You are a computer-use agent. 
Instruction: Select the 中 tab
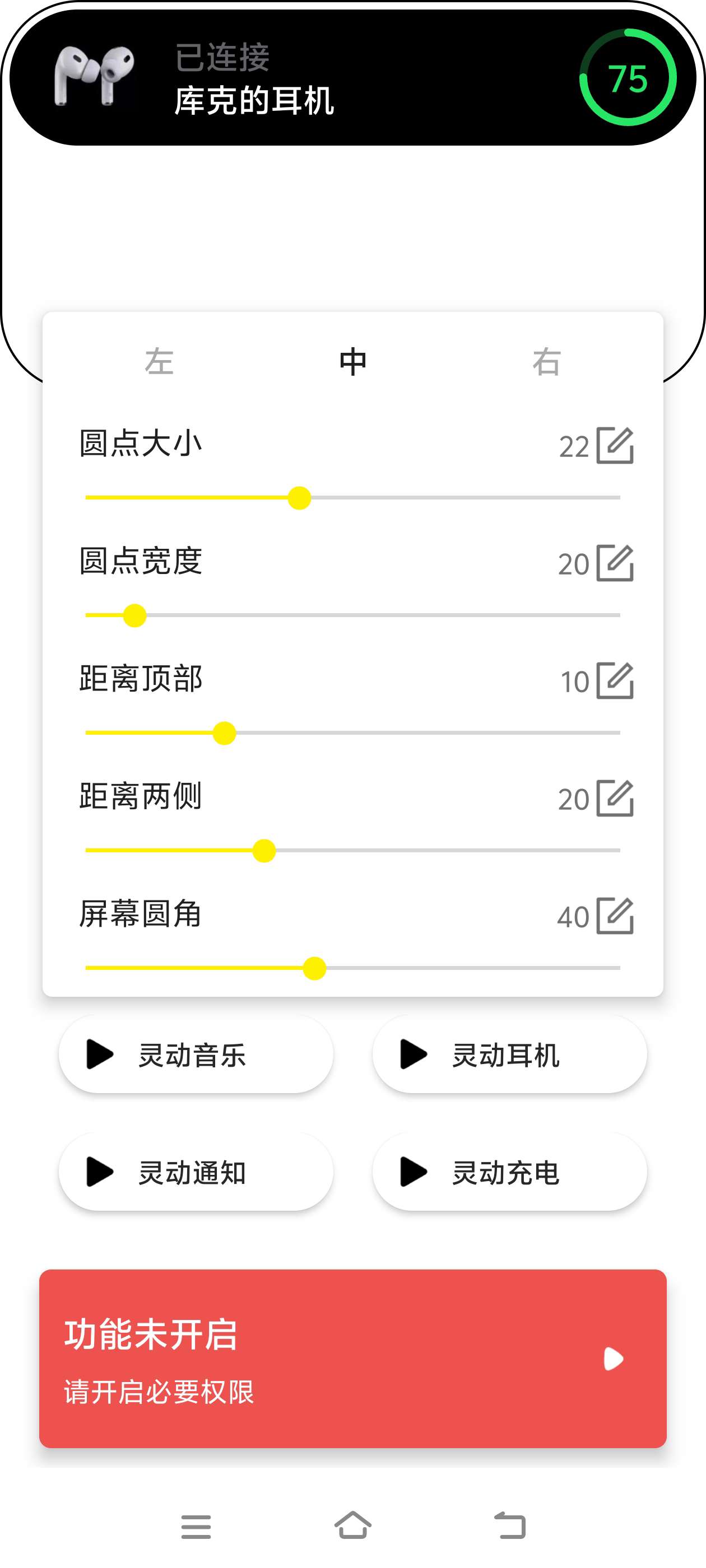coord(354,362)
